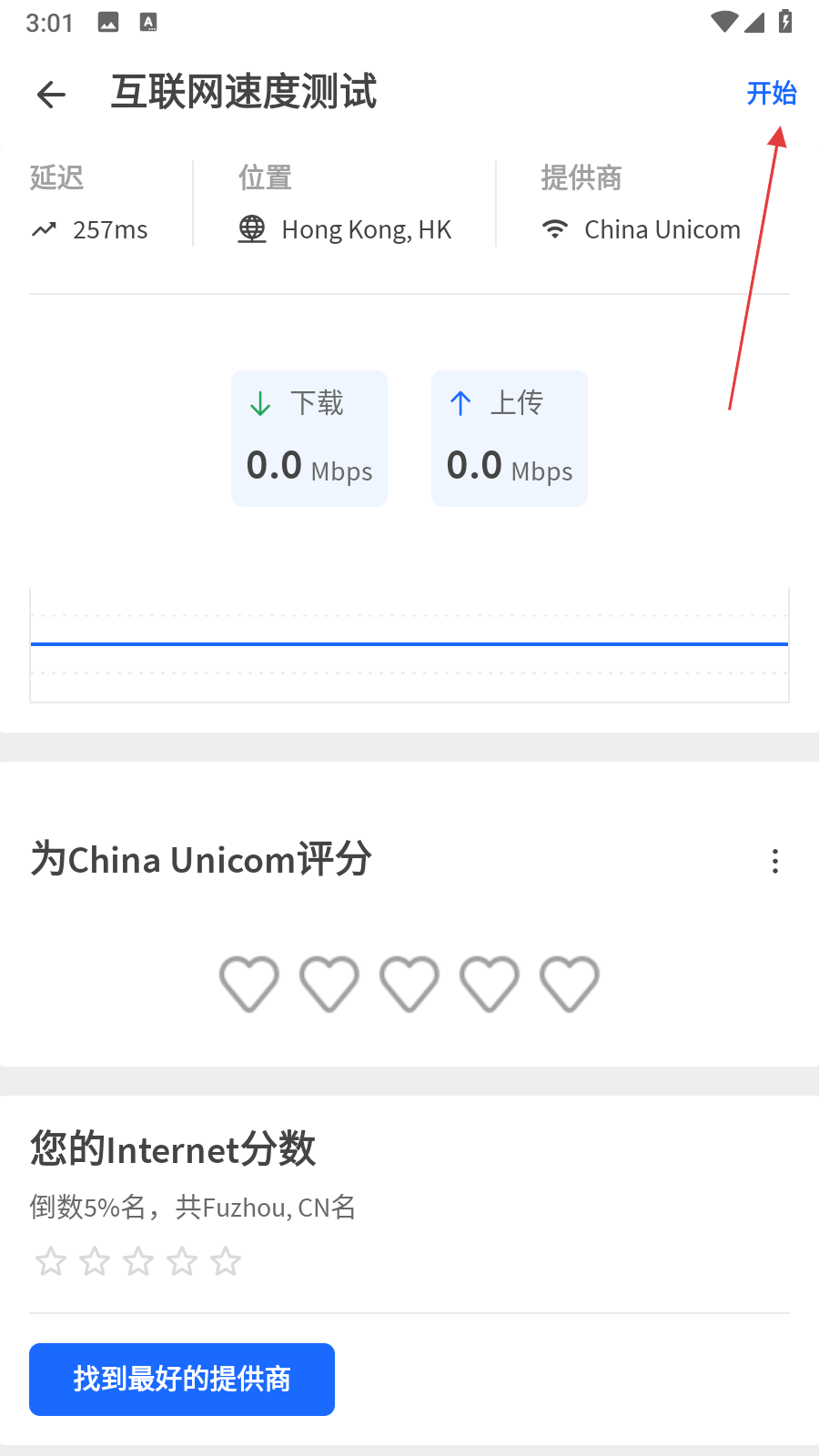Image resolution: width=819 pixels, height=1456 pixels.
Task: Rate China Unicom four hearts
Action: 490,984
